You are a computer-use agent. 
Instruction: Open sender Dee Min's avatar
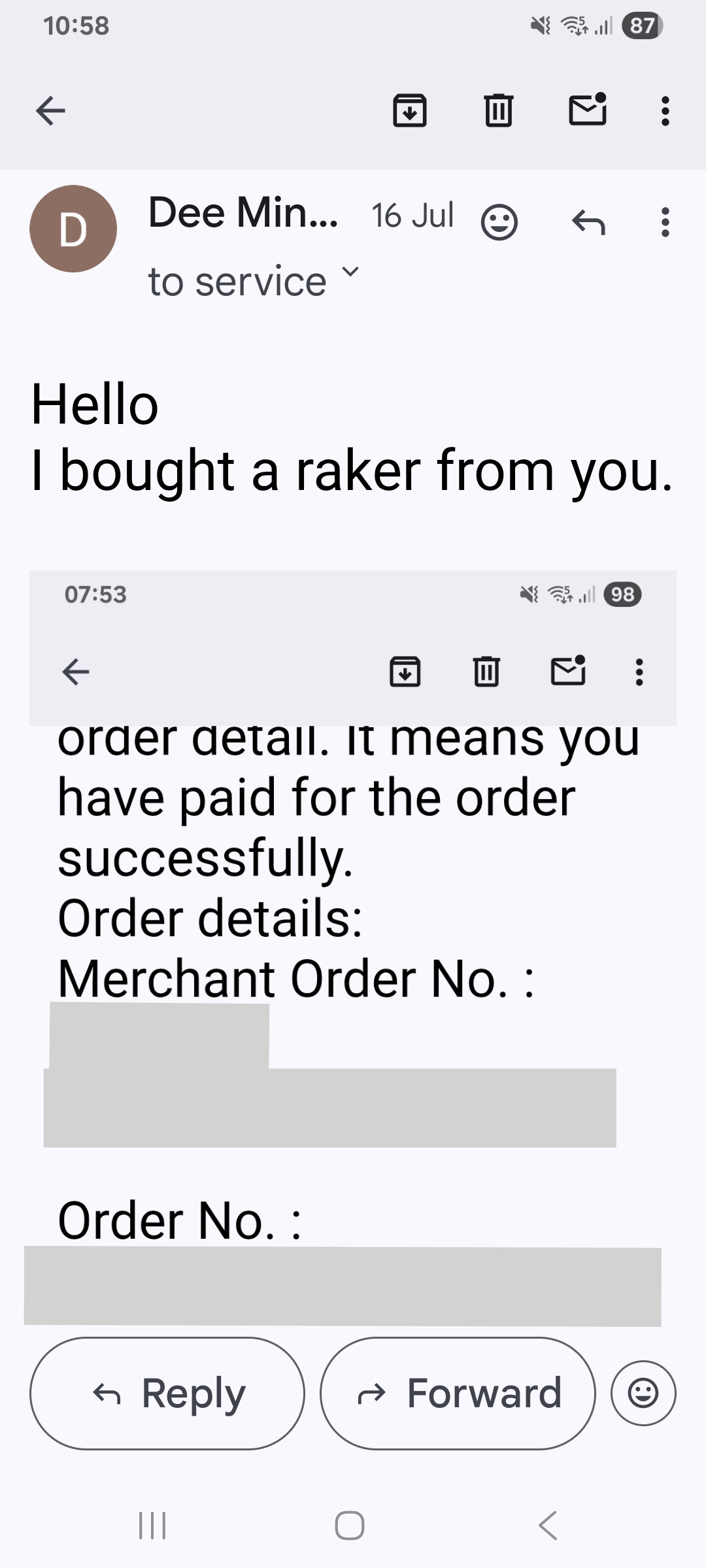(73, 229)
